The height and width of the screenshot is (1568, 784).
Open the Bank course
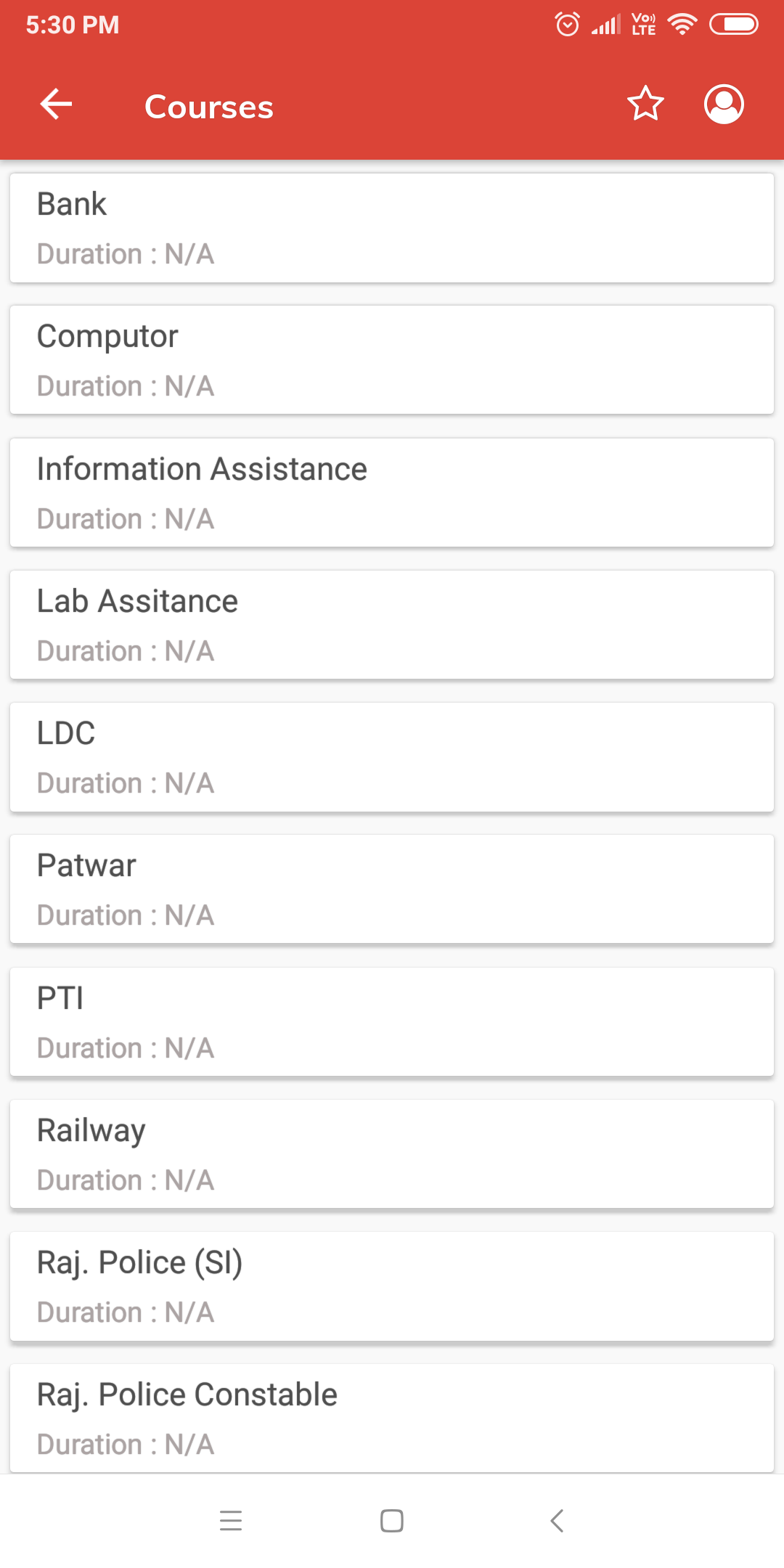tap(392, 228)
